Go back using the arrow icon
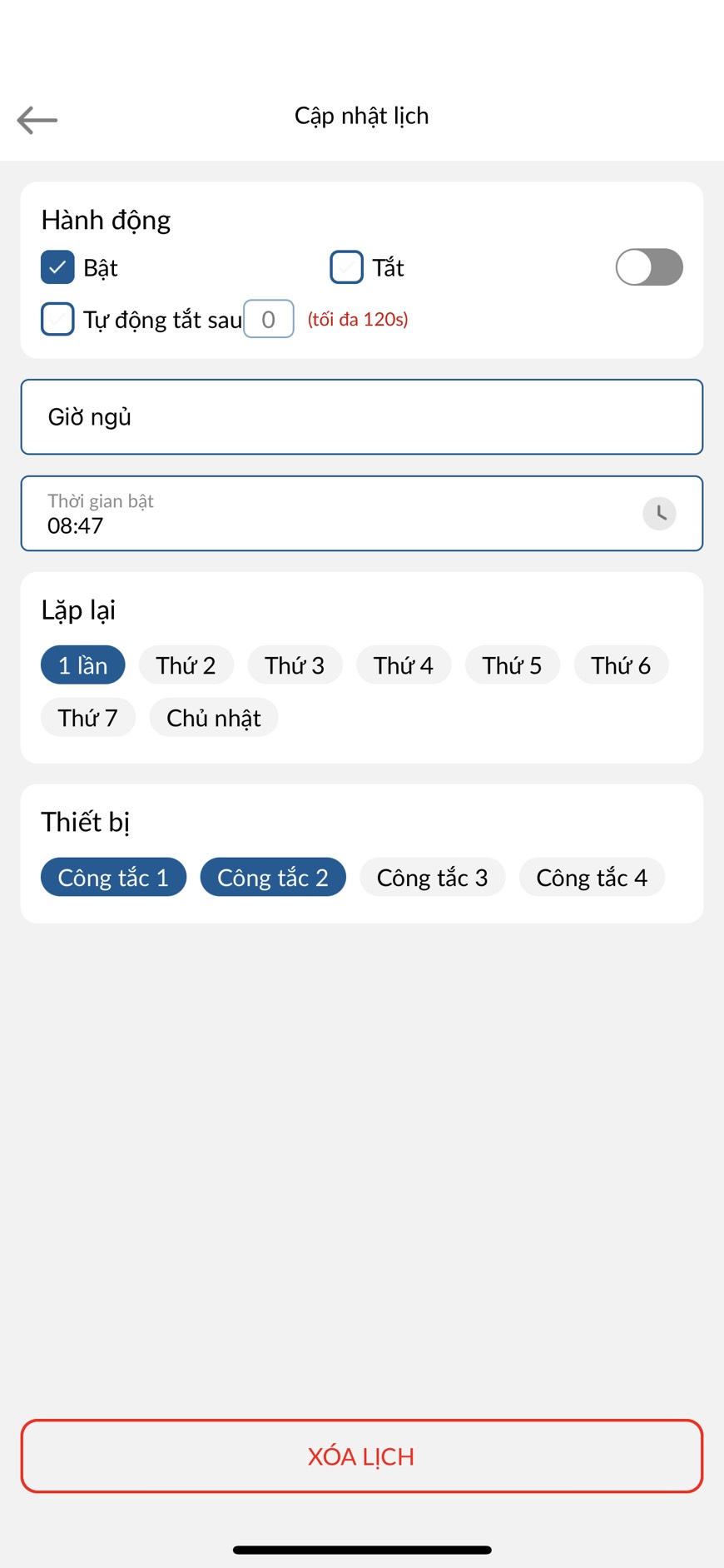Screen dimensions: 724x1568 tap(37, 120)
